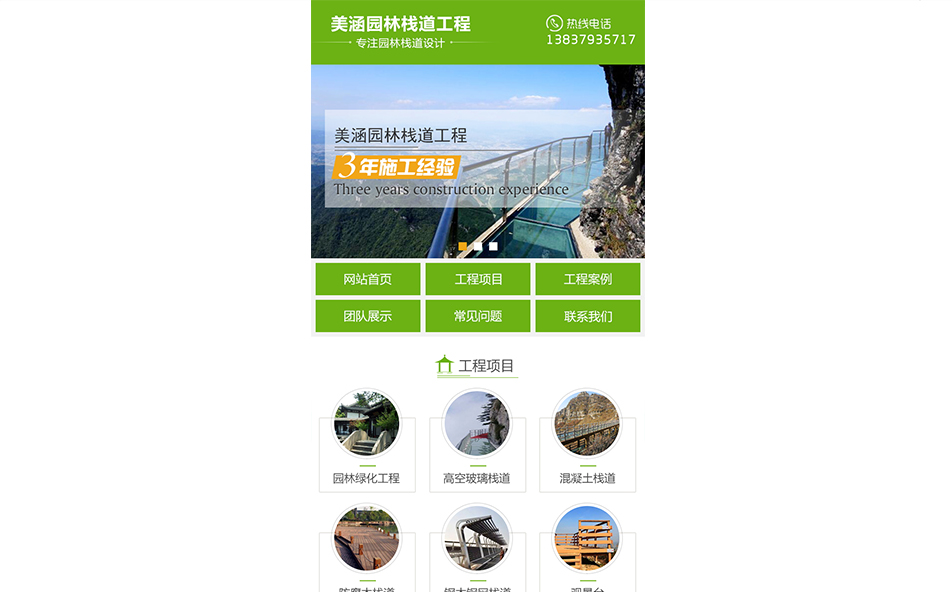Tap the 联系我们 button
Viewport: 952px width, 592px height.
587,316
